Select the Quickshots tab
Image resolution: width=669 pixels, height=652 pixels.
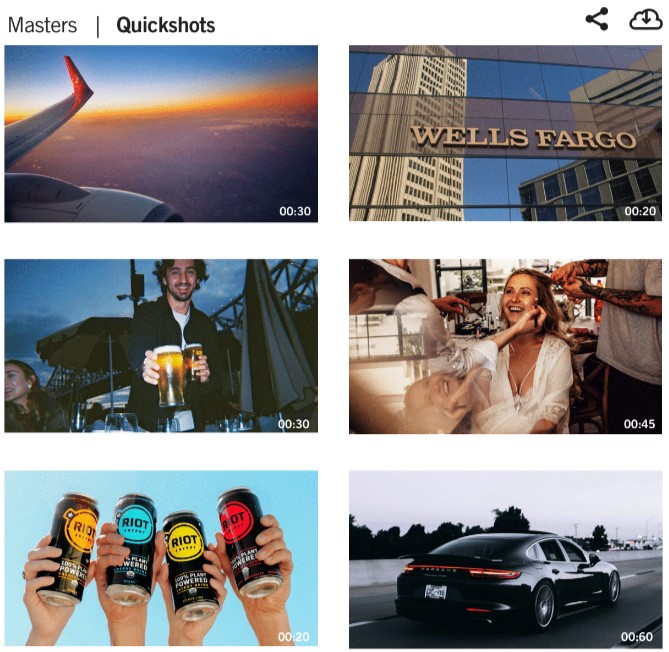click(165, 25)
